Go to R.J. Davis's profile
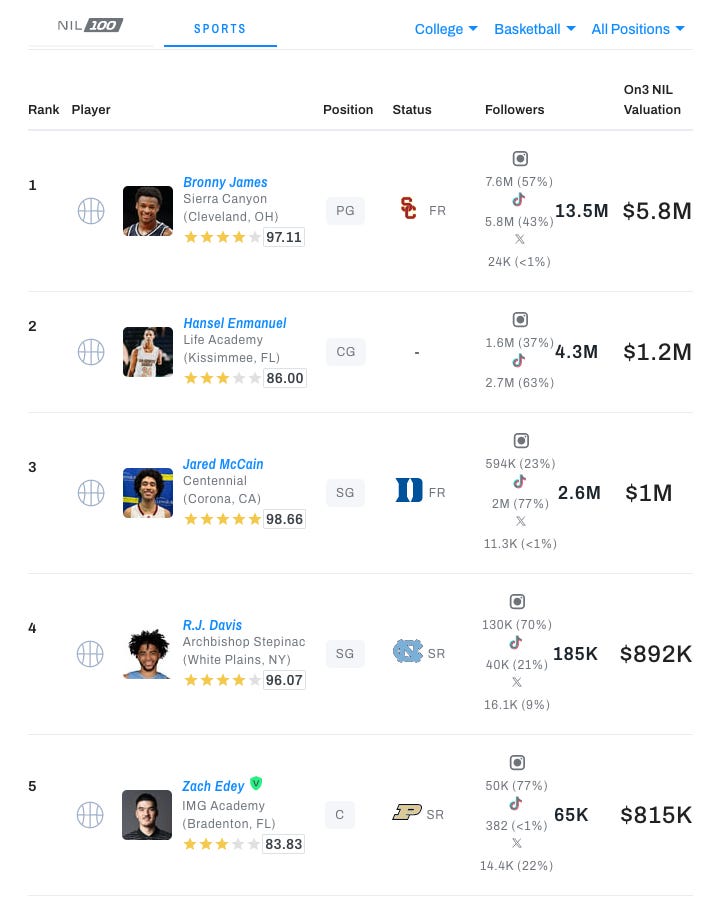Screen dimensions: 713x899 tap(212, 625)
